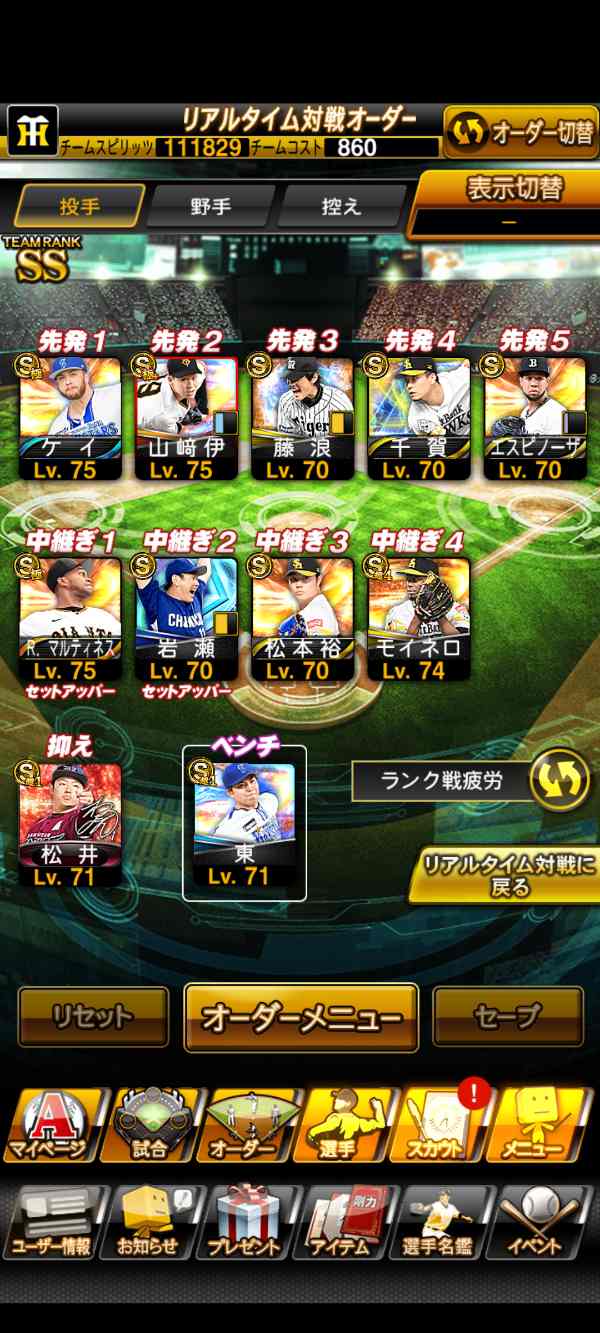Screen dimensions: 600x1333
Task: Tap the ランク戦疲労 swap button
Action: tap(558, 780)
